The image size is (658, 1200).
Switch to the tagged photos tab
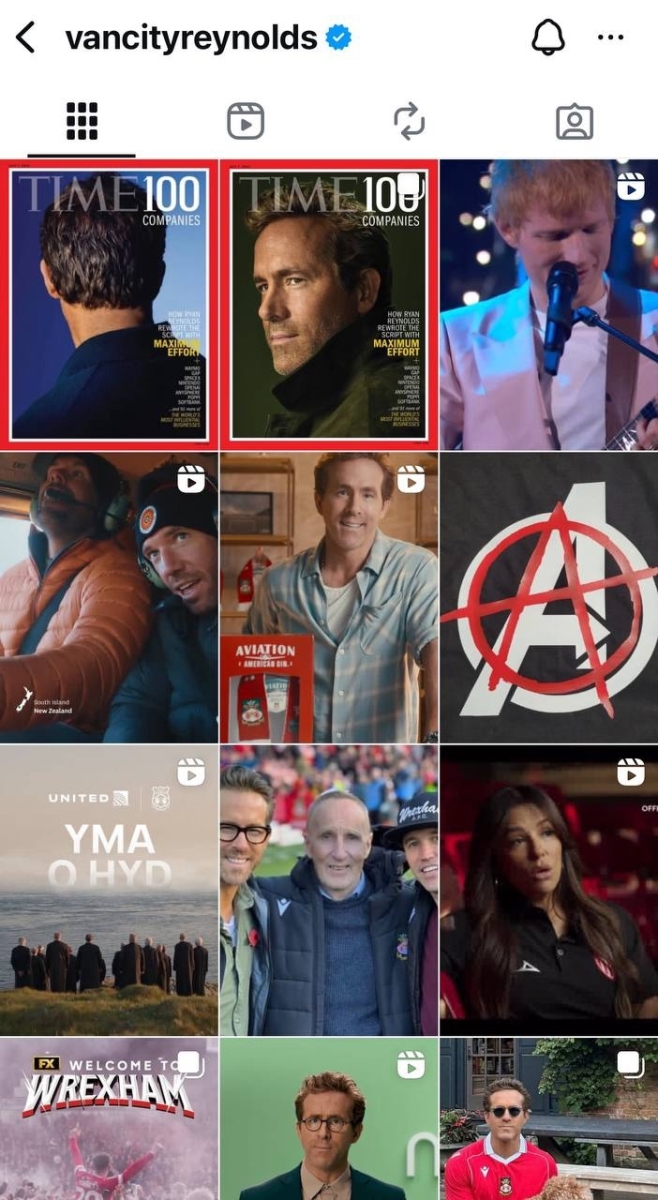tap(574, 122)
